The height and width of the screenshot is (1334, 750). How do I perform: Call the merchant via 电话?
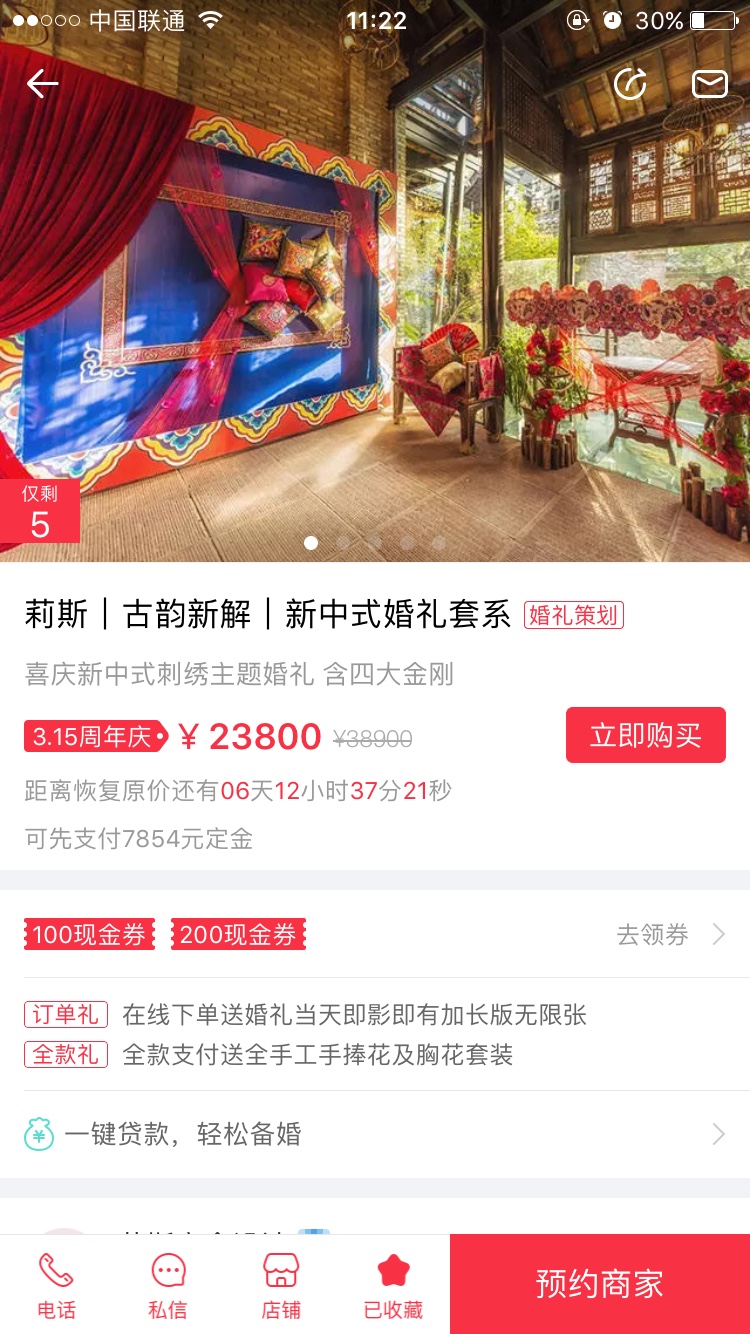coord(56,1285)
